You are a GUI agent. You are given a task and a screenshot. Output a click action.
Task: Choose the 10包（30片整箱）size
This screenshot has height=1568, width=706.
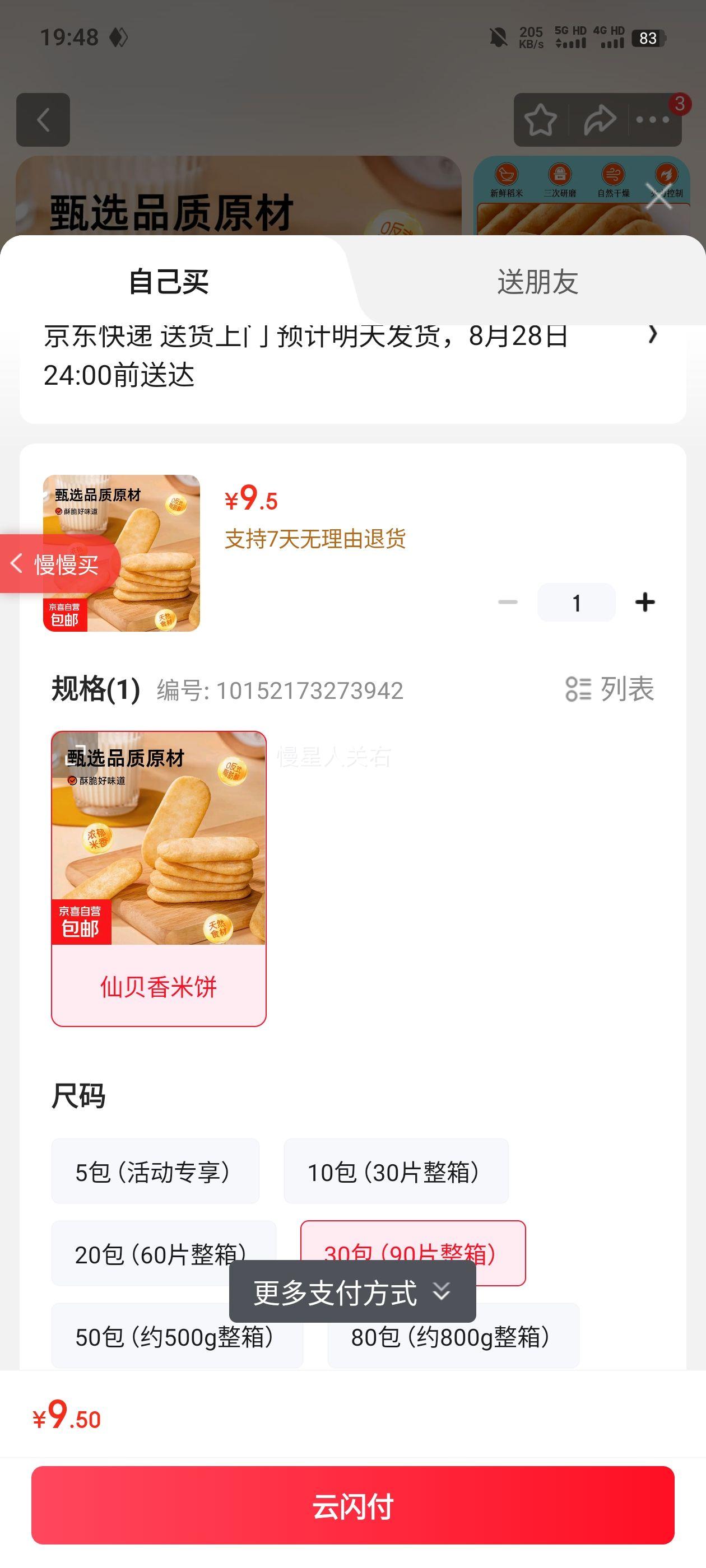point(396,1172)
